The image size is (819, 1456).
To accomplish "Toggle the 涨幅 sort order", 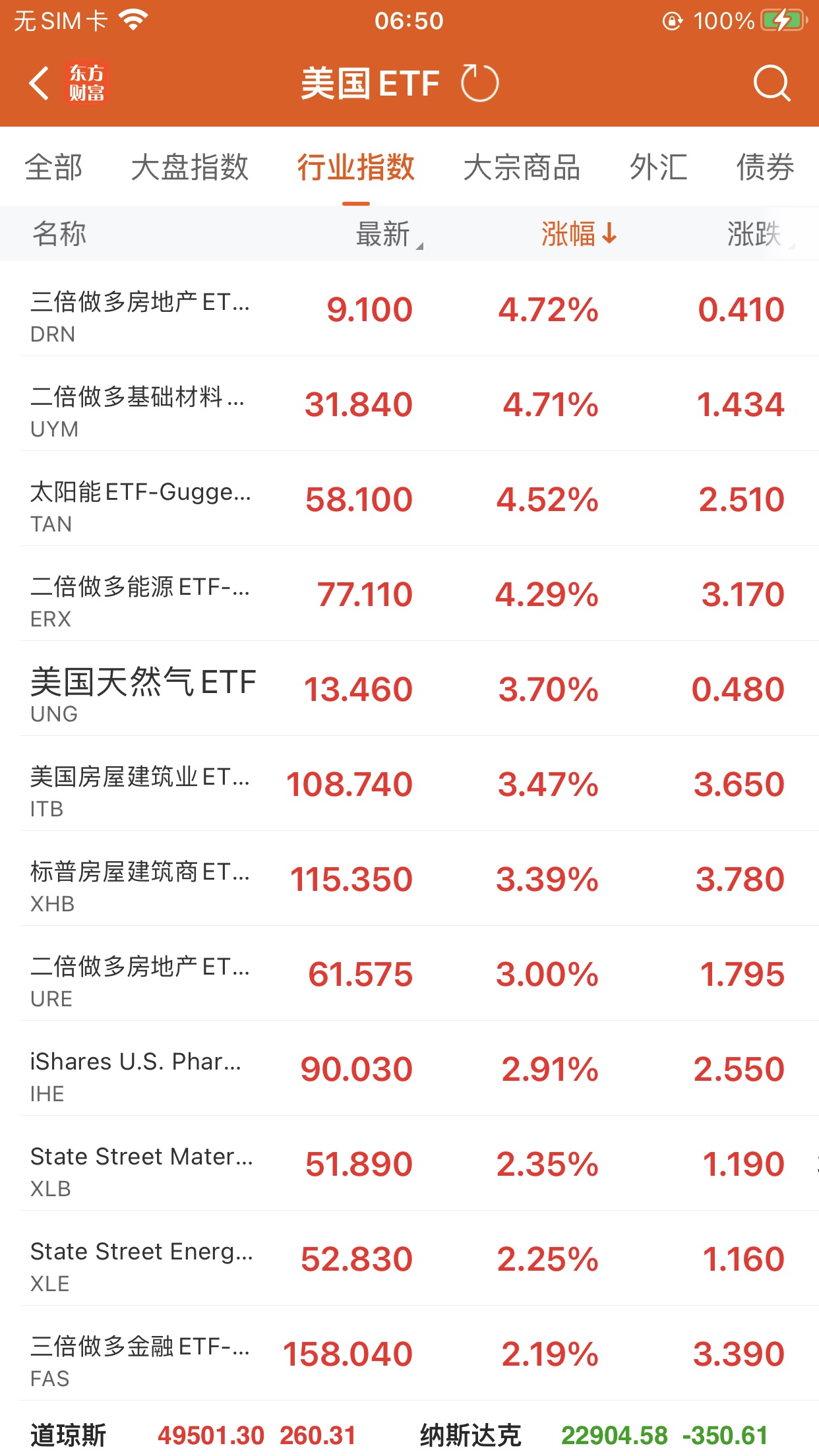I will (578, 234).
